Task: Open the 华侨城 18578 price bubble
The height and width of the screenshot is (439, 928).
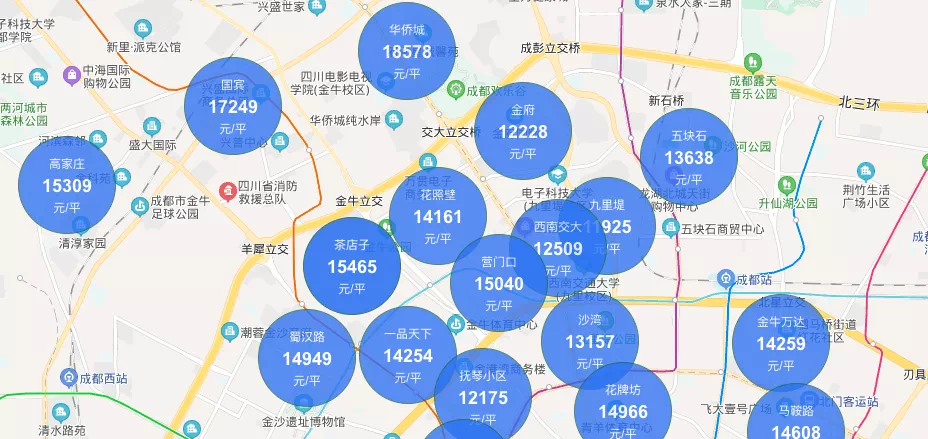Action: tap(407, 50)
